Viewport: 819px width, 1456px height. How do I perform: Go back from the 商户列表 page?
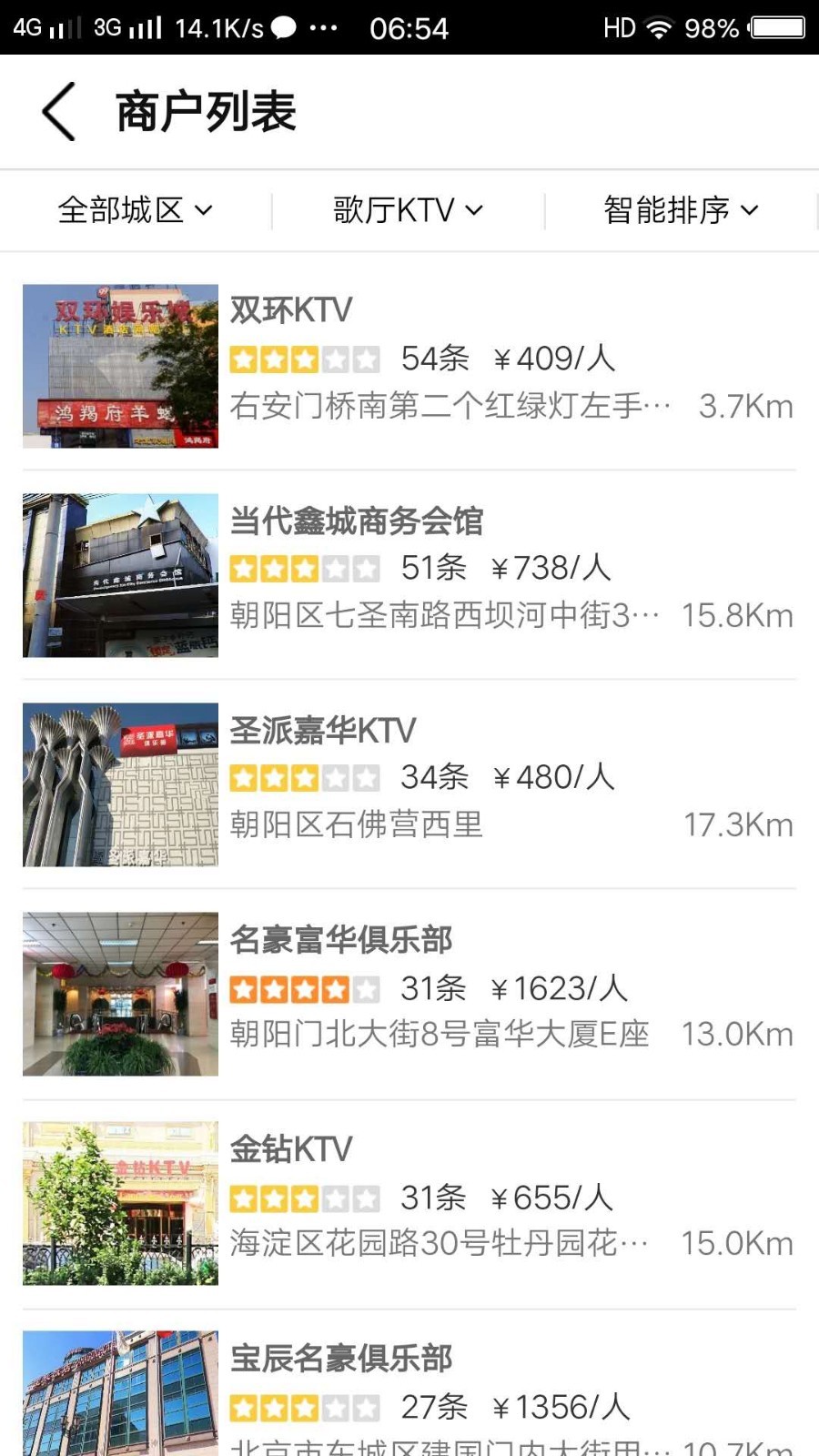click(59, 112)
